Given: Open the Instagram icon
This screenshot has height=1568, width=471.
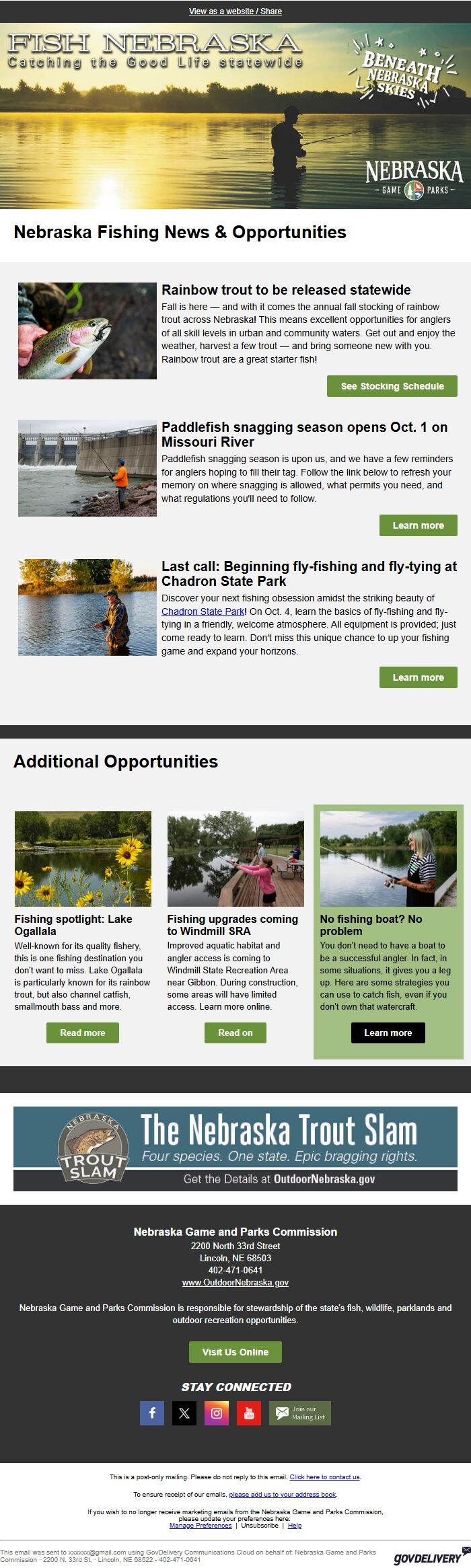Looking at the screenshot, I should [217, 1413].
